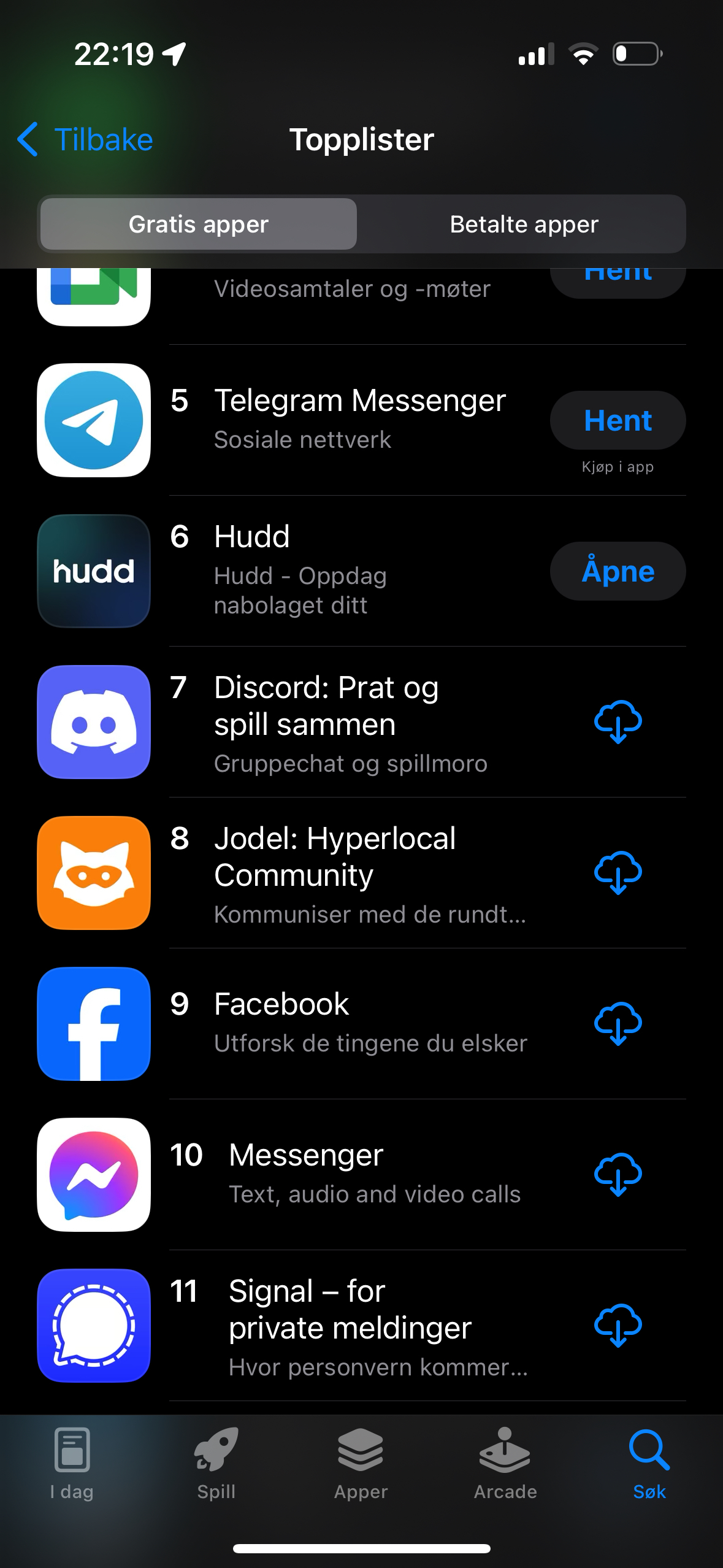Select the Søk tab
723x1568 pixels.
click(x=649, y=1464)
